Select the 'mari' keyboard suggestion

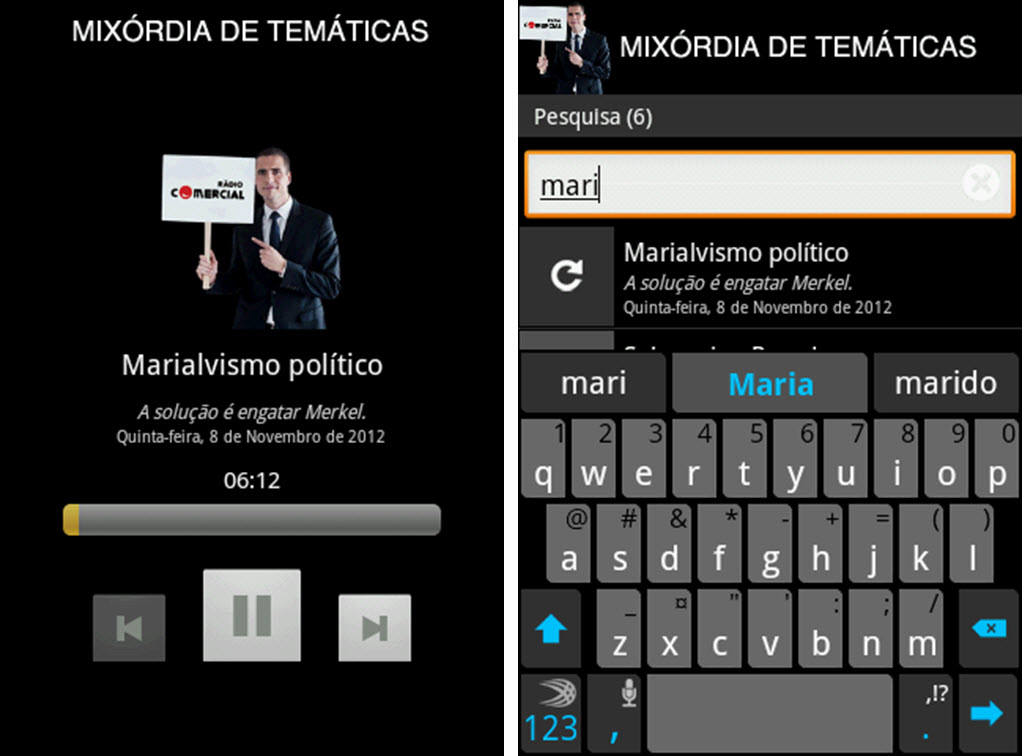pyautogui.click(x=594, y=383)
